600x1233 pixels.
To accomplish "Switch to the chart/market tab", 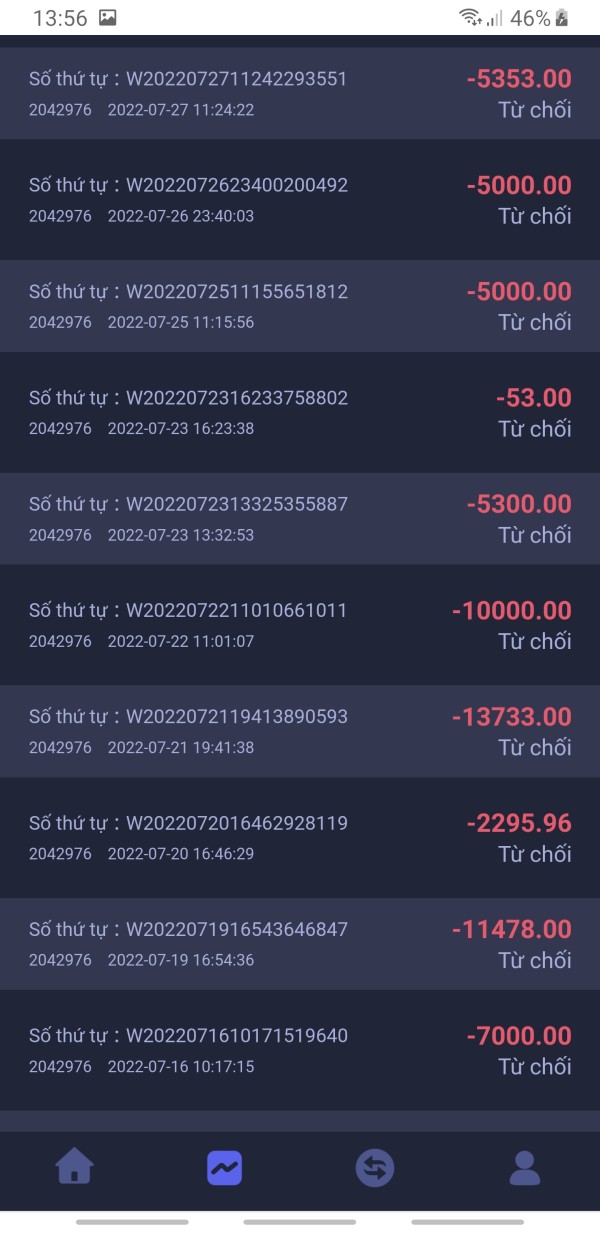I will tap(225, 1167).
